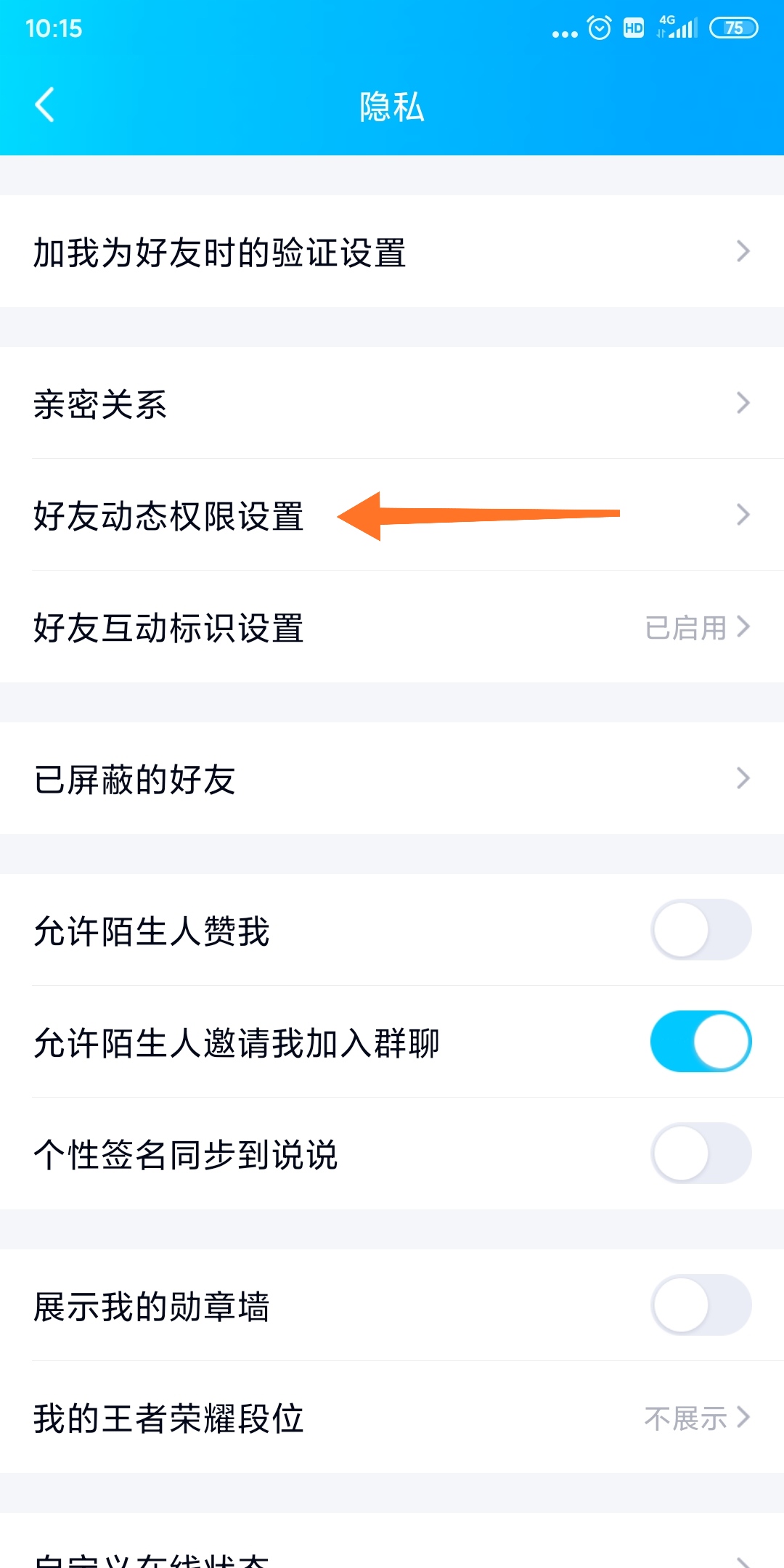Screen dimensions: 784x1568
Task: Tap the 隐私 page title
Action: (392, 106)
